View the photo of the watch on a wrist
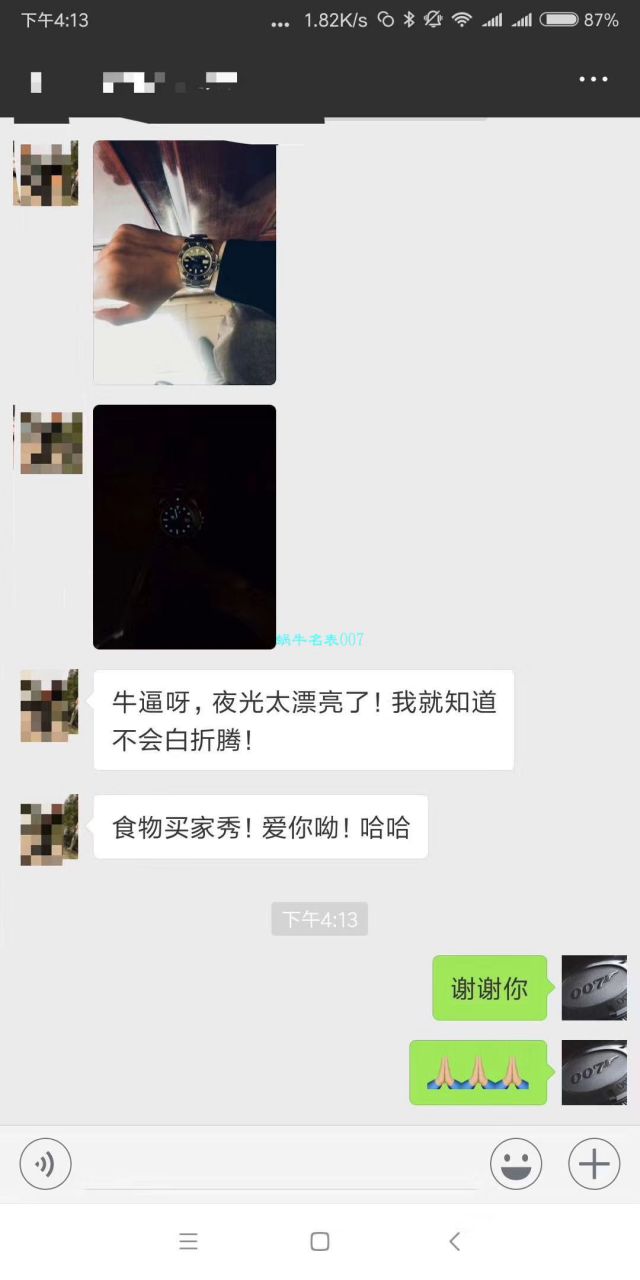 click(x=184, y=262)
